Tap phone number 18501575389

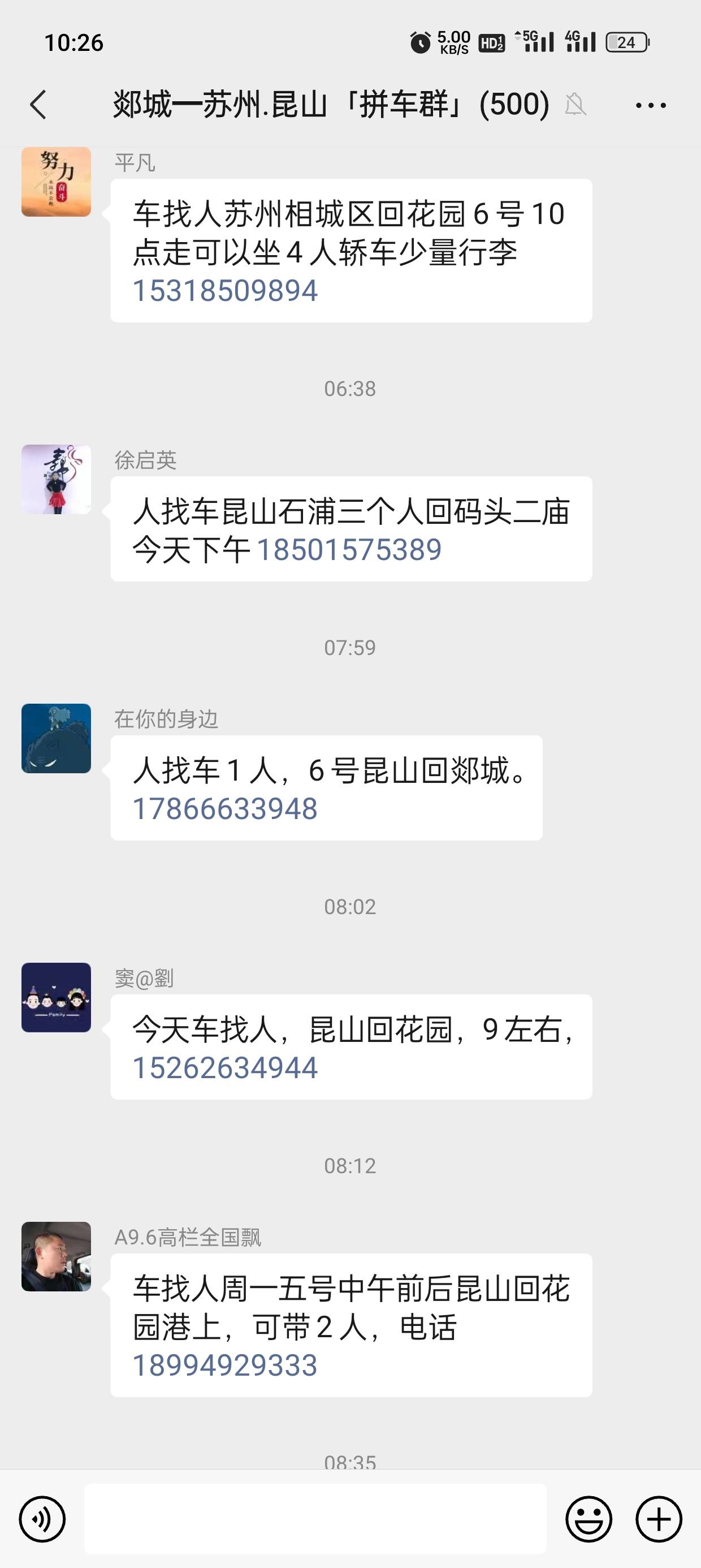[349, 550]
